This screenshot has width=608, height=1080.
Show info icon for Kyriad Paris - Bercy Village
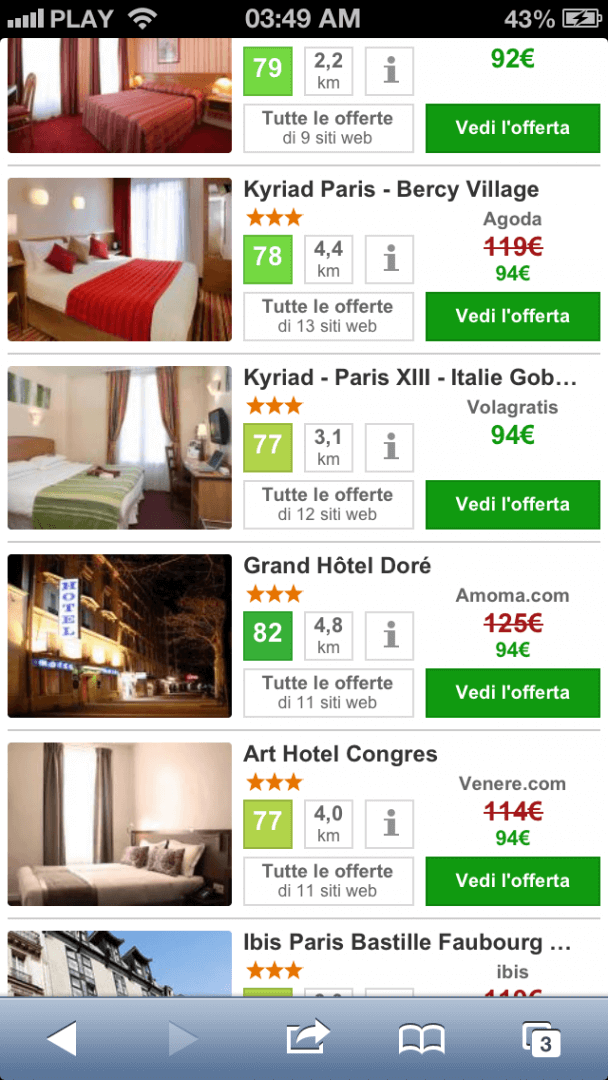pos(389,259)
